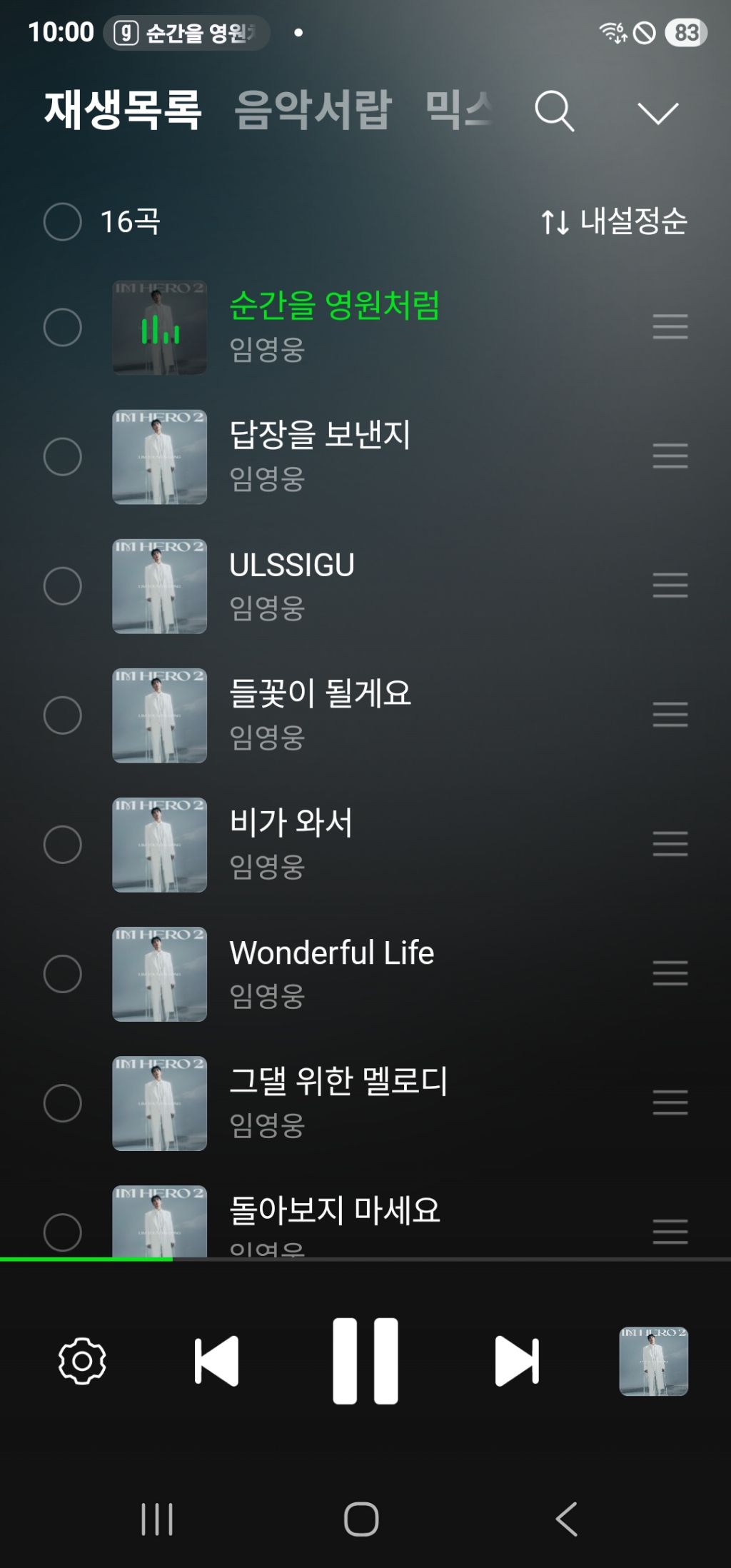The image size is (731, 1568).
Task: Skip to the previous track
Action: point(217,1361)
